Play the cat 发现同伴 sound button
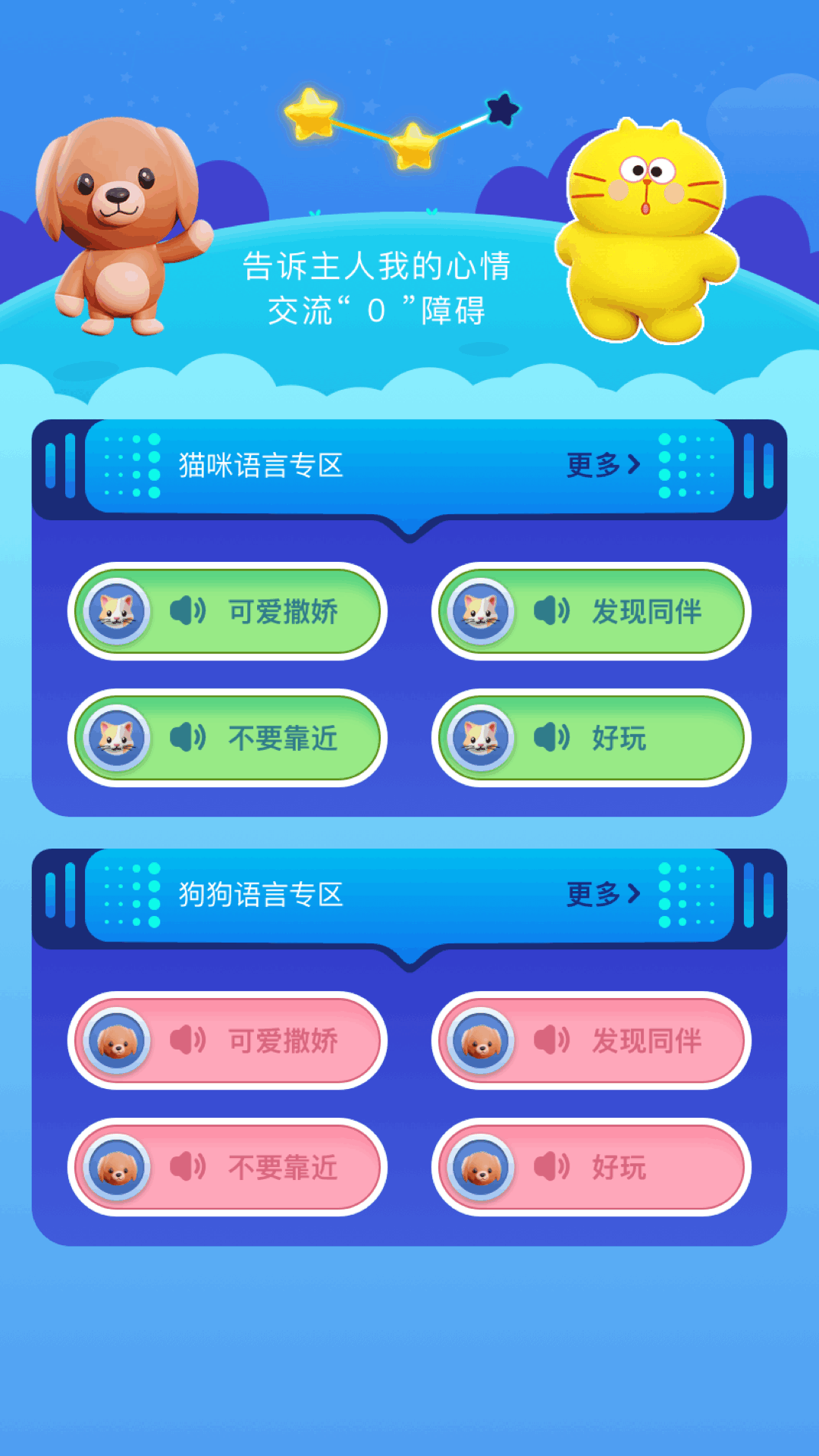819x1456 pixels. point(591,611)
